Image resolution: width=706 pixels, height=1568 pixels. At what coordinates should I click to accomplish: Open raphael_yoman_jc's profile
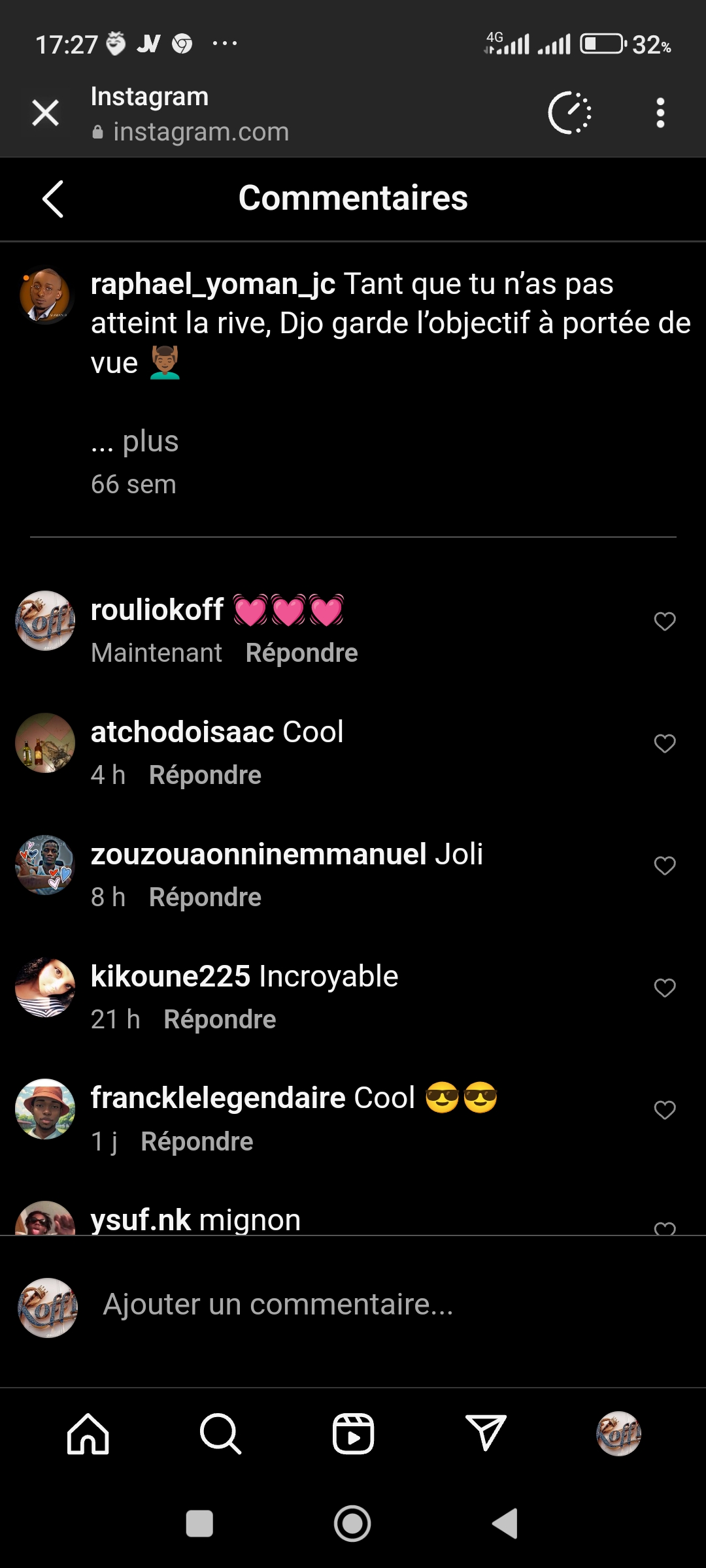tap(213, 284)
